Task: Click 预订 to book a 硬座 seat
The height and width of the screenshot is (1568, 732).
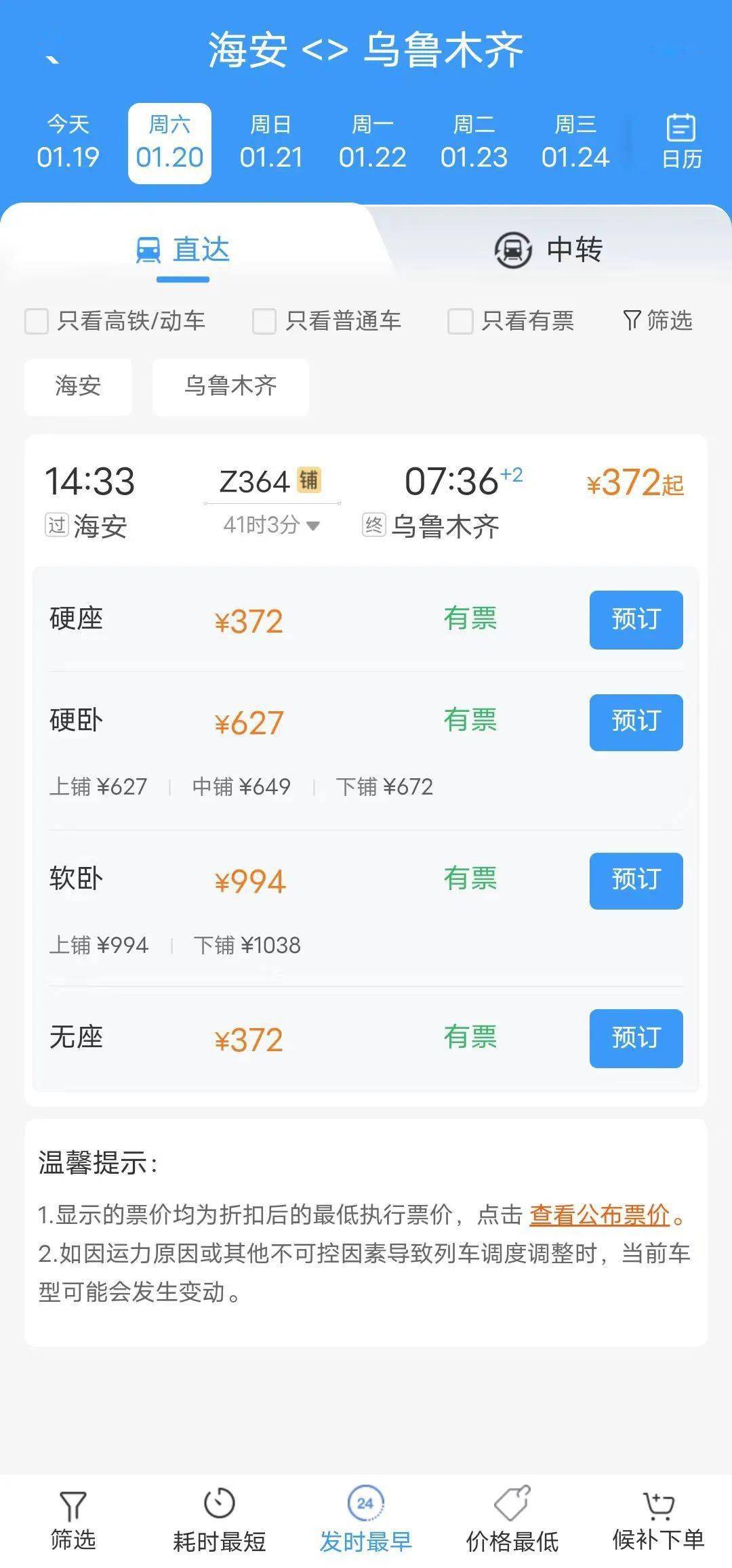Action: [x=635, y=619]
